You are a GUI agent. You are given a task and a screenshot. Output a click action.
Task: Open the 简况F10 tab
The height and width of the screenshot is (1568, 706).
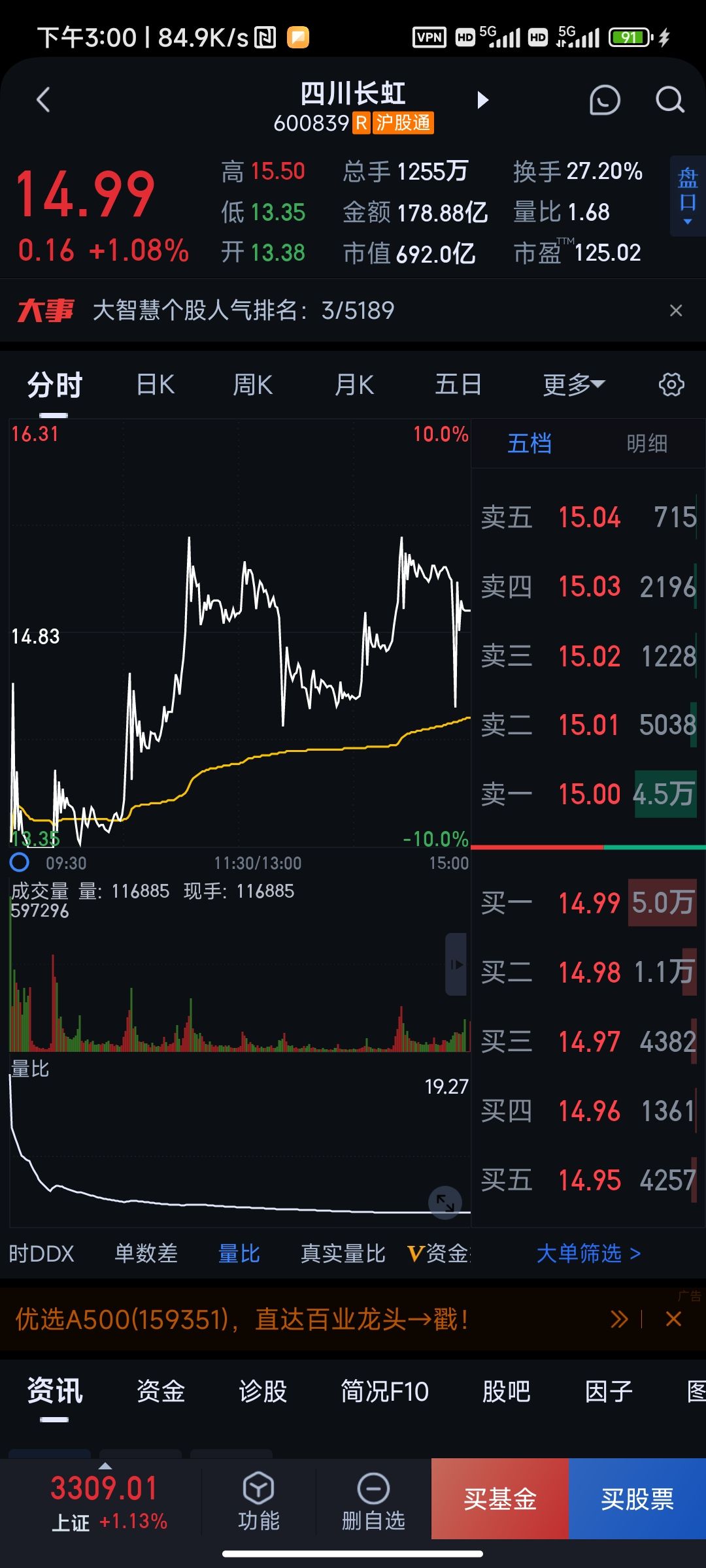384,1392
